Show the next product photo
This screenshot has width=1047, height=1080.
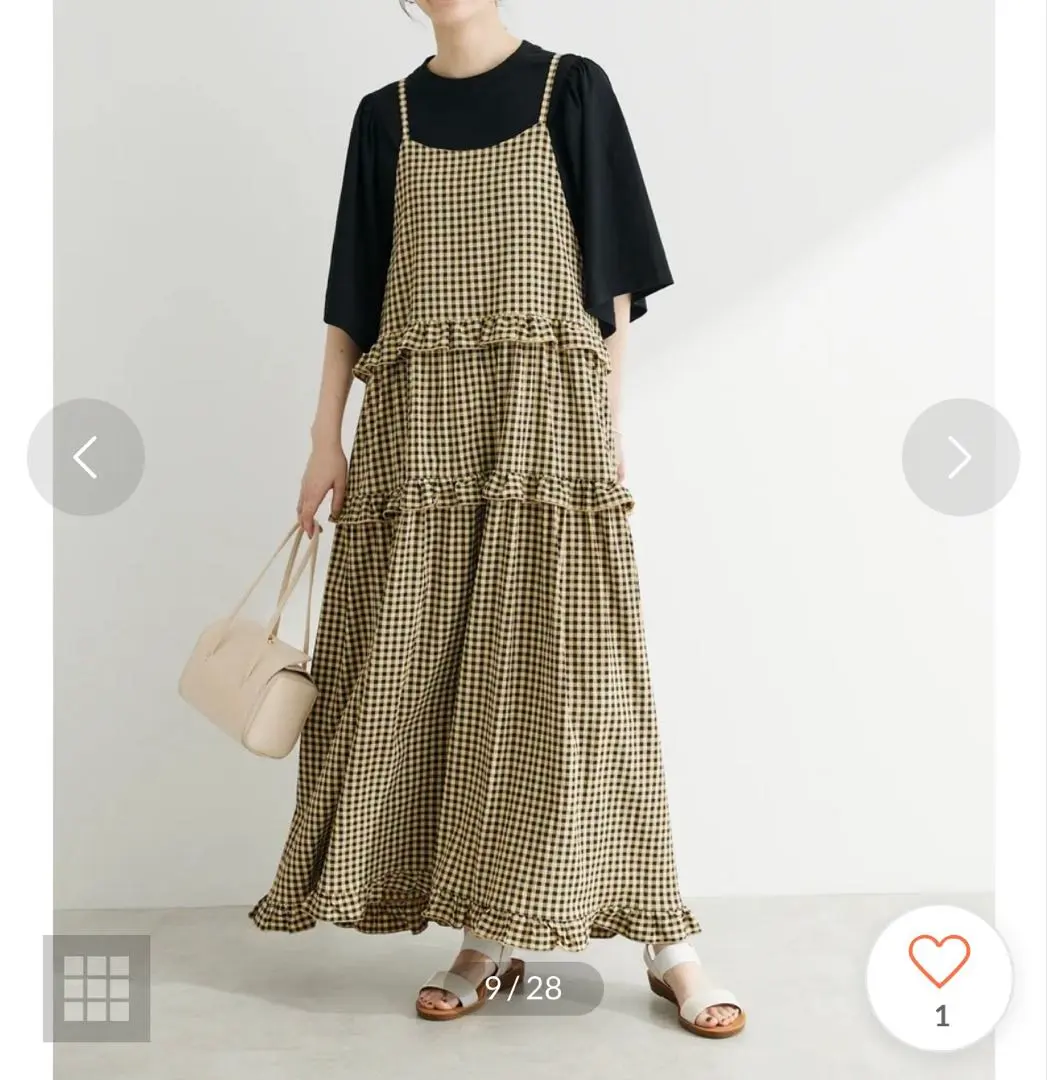pos(960,457)
